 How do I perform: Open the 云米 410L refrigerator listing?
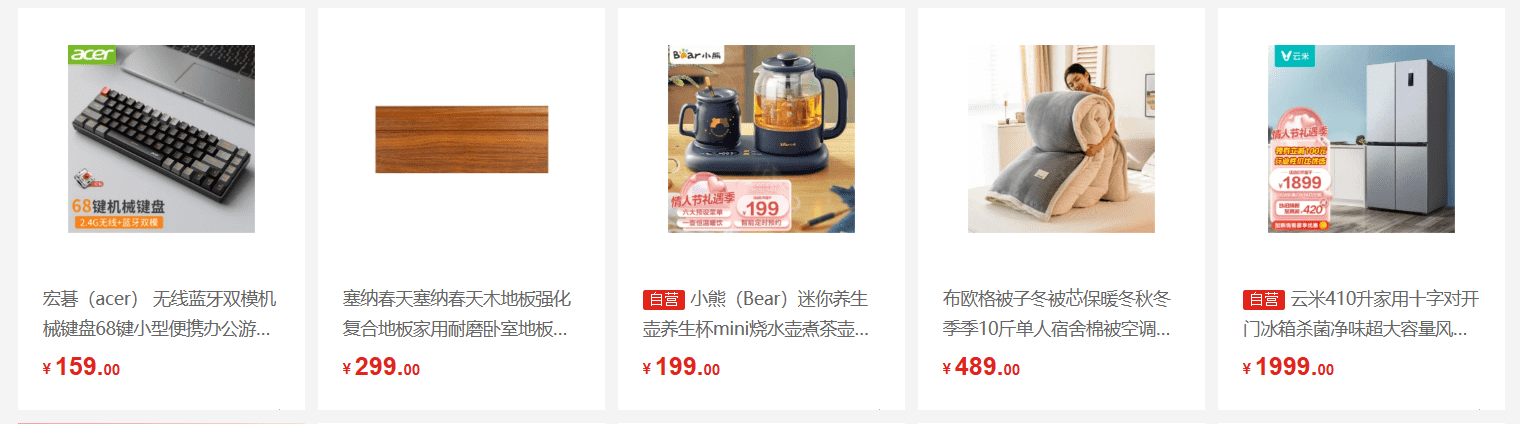click(1360, 139)
